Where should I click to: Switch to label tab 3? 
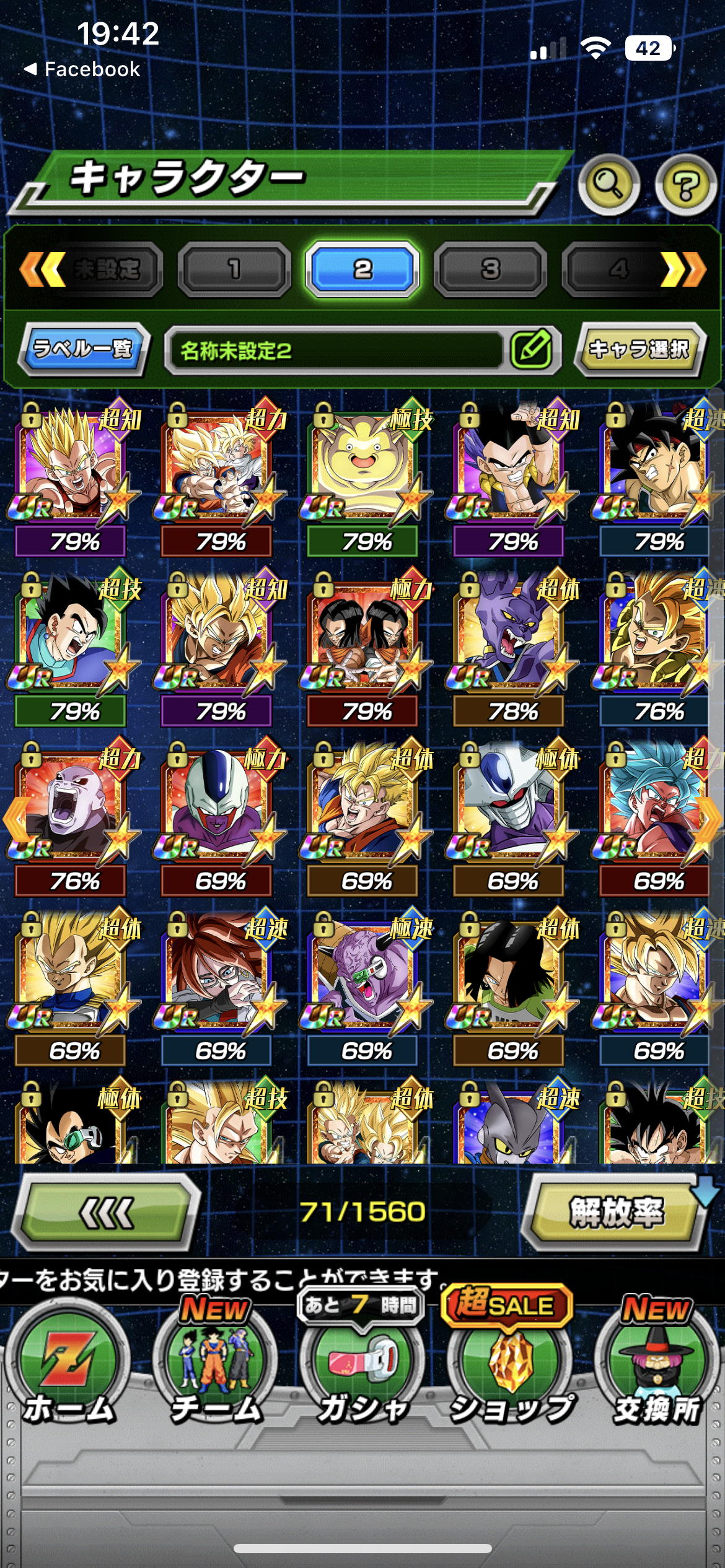(490, 269)
